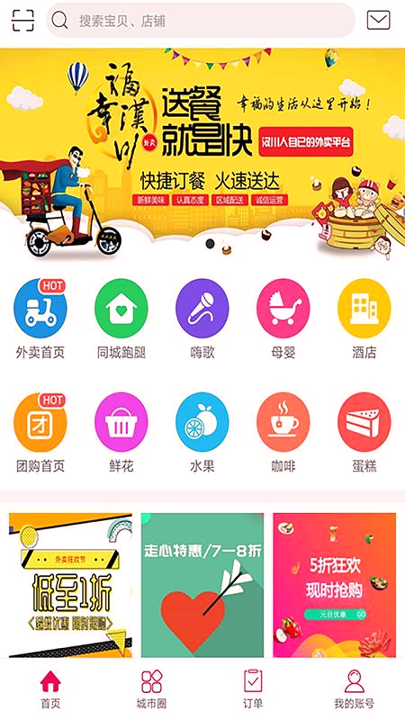Choose the 酒店 category
The image size is (405, 720).
[x=364, y=319]
